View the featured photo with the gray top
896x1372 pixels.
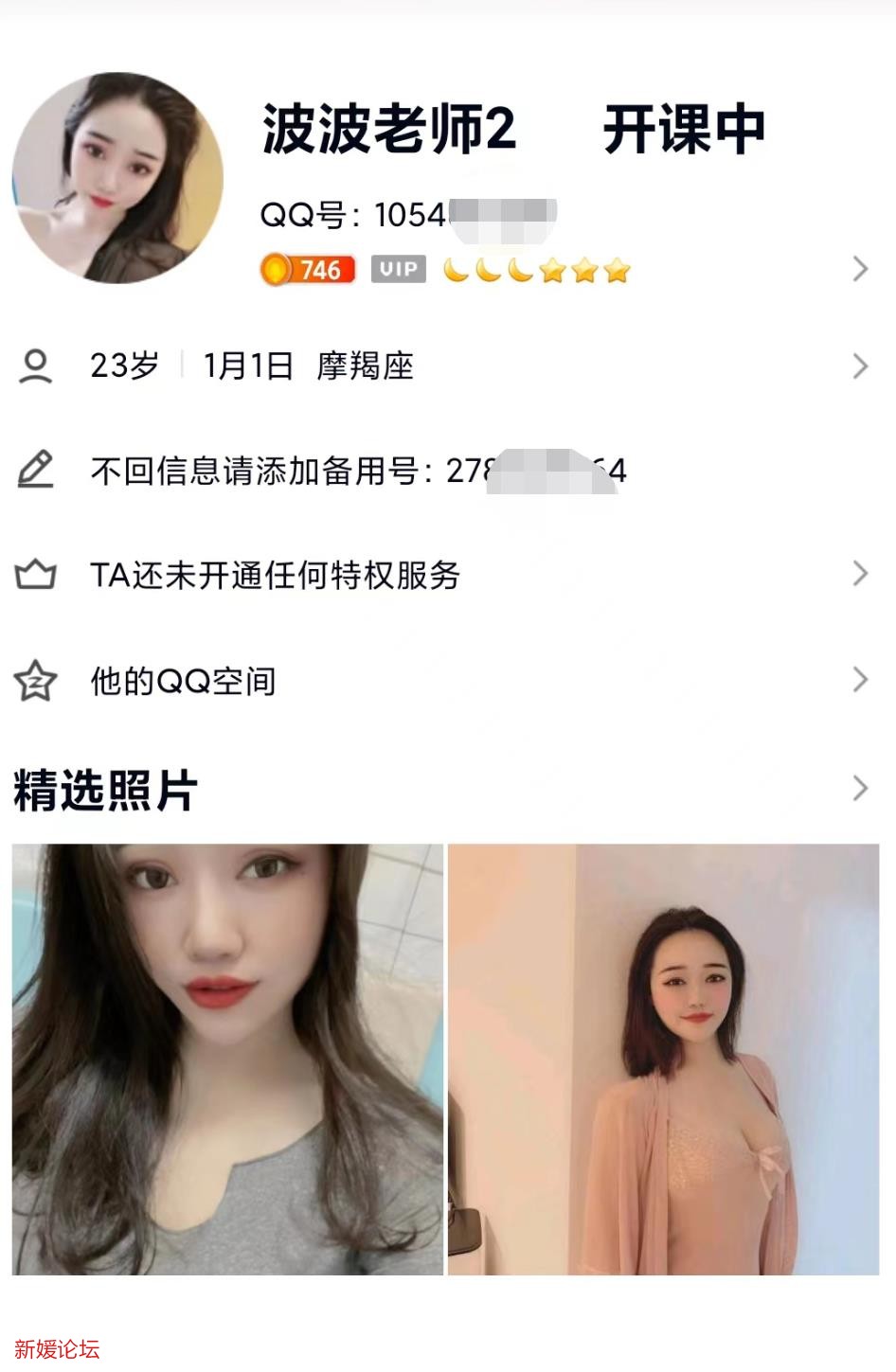tap(227, 1059)
